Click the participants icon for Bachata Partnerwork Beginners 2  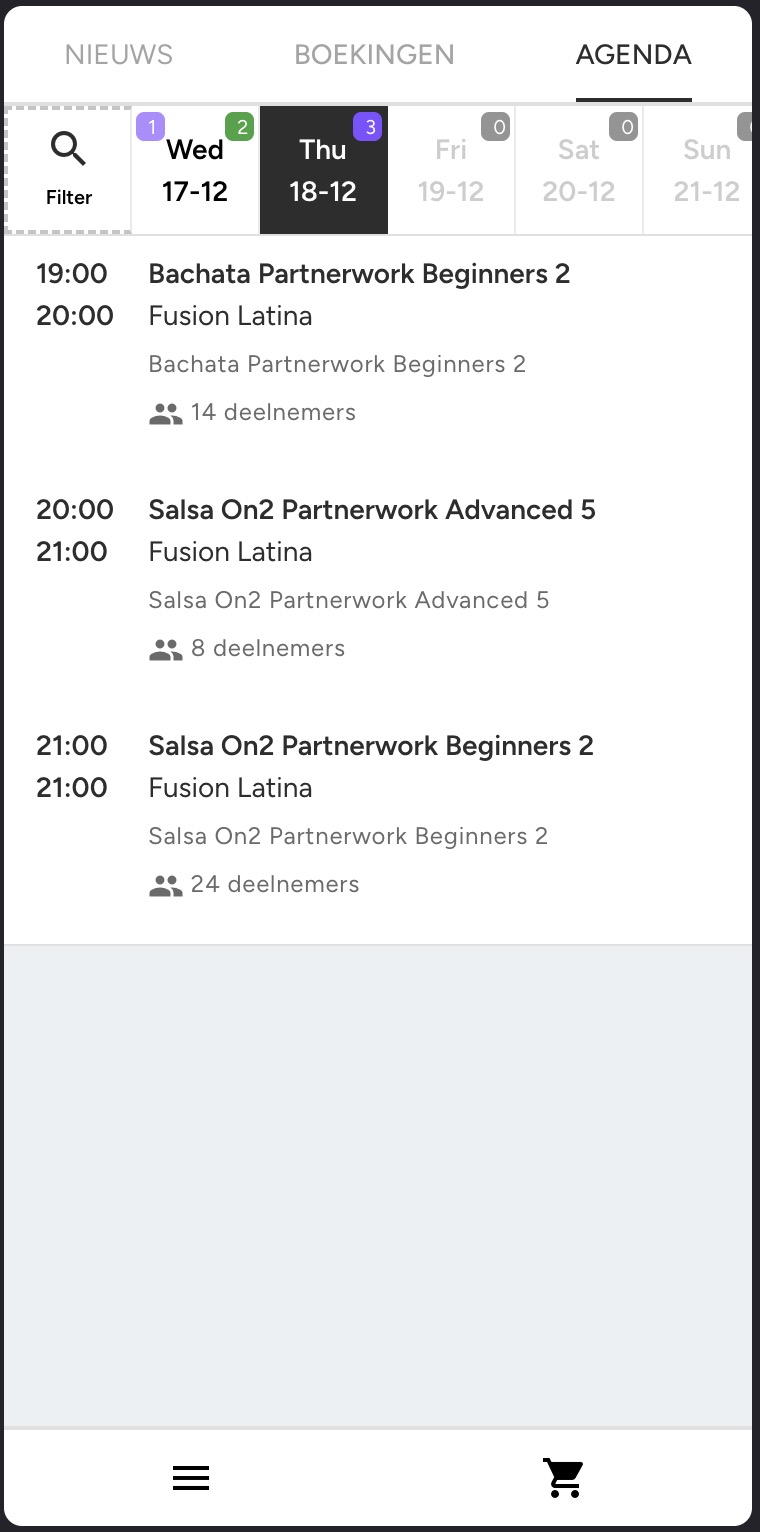(165, 412)
